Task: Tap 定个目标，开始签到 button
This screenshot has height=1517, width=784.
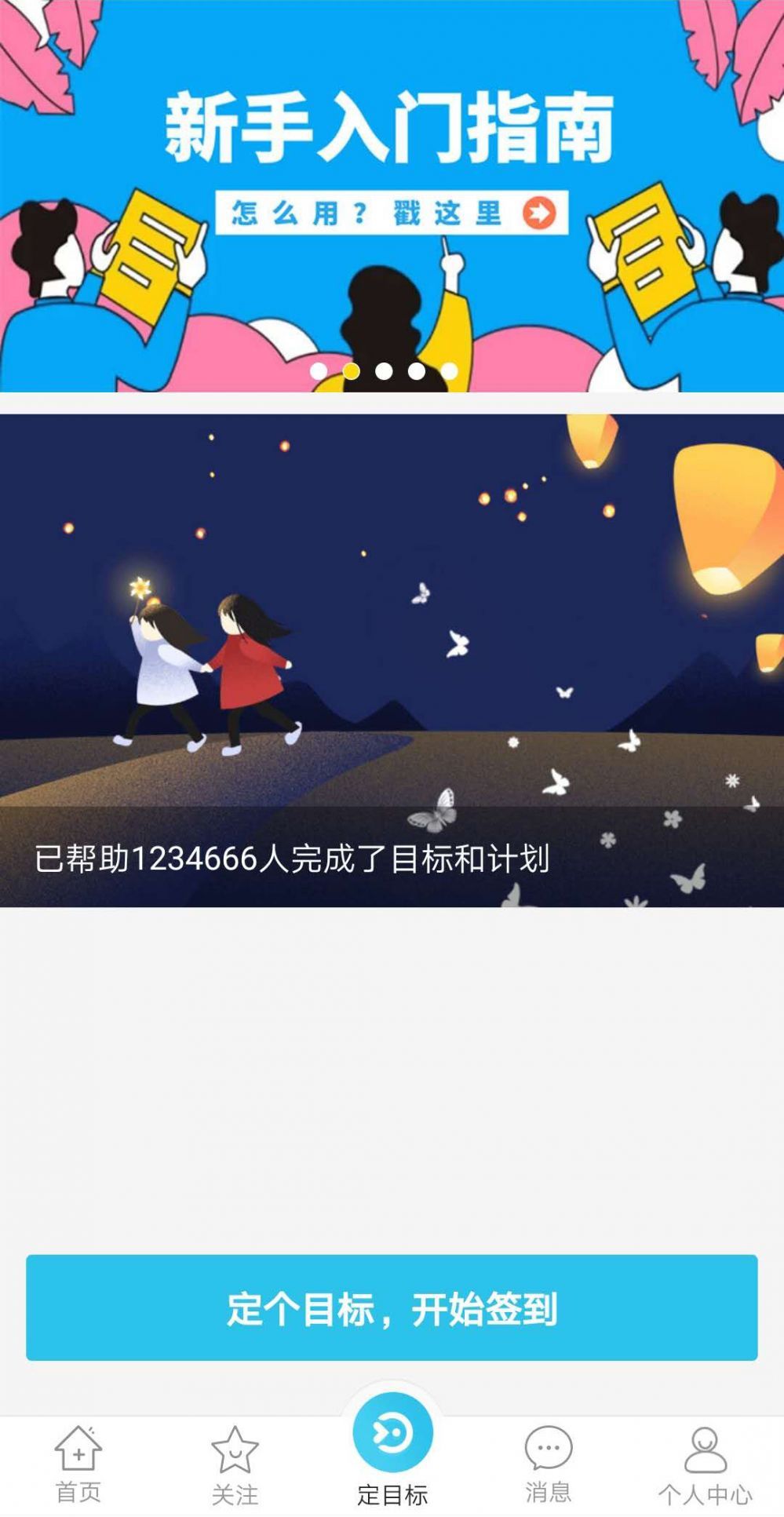Action: 392,1308
